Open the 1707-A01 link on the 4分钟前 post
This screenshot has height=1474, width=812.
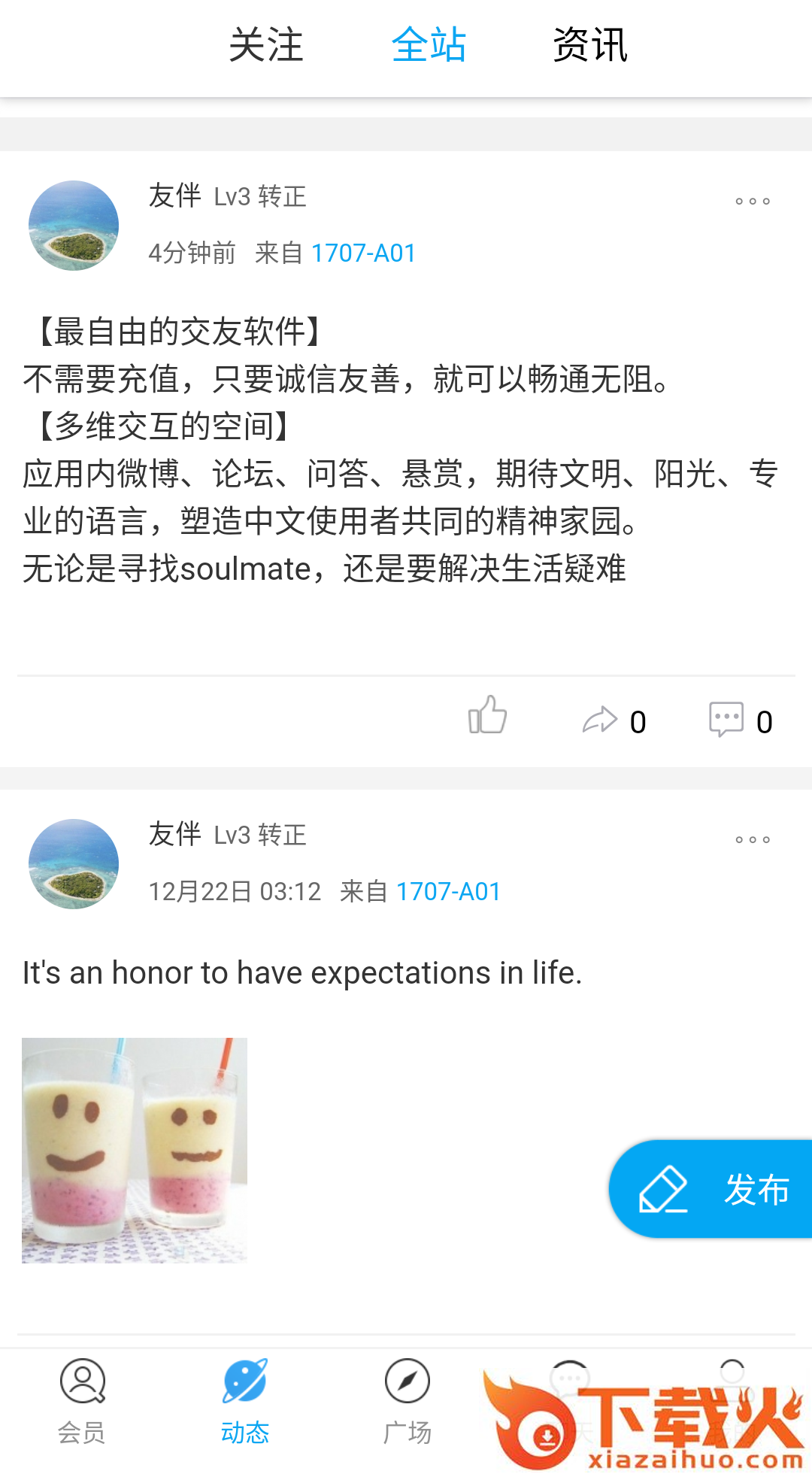[x=363, y=253]
